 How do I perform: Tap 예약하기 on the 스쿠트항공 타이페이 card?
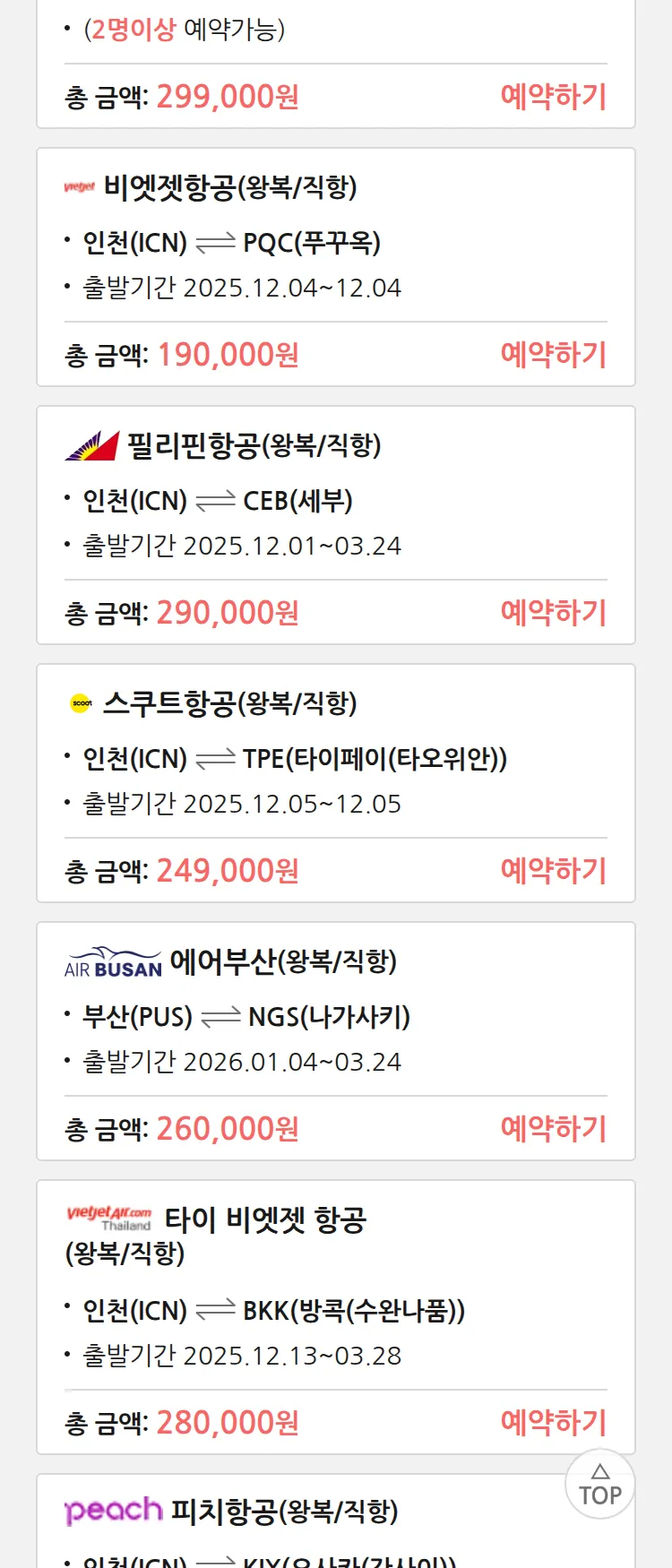tap(553, 871)
